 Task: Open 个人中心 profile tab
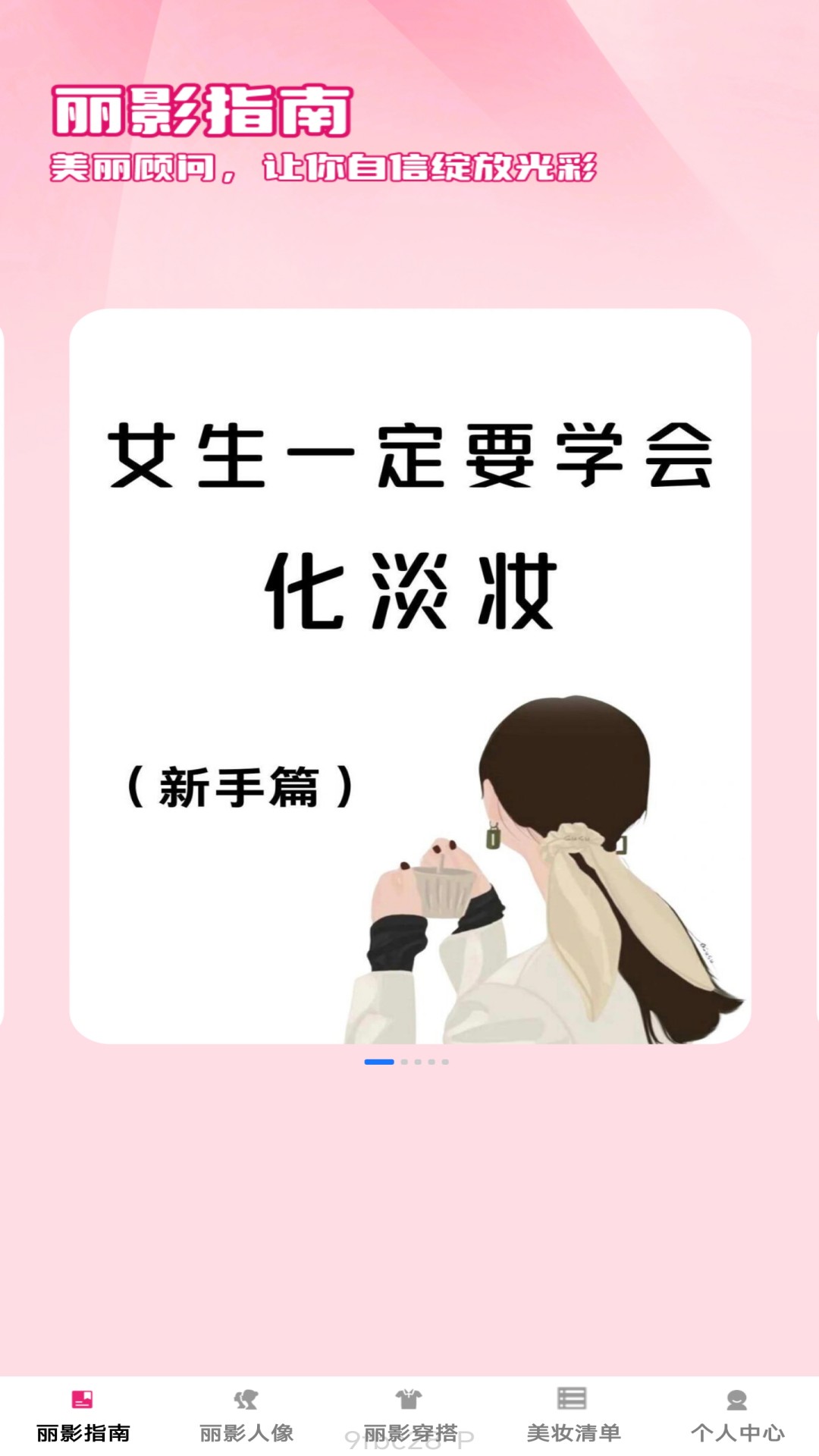pyautogui.click(x=737, y=1415)
